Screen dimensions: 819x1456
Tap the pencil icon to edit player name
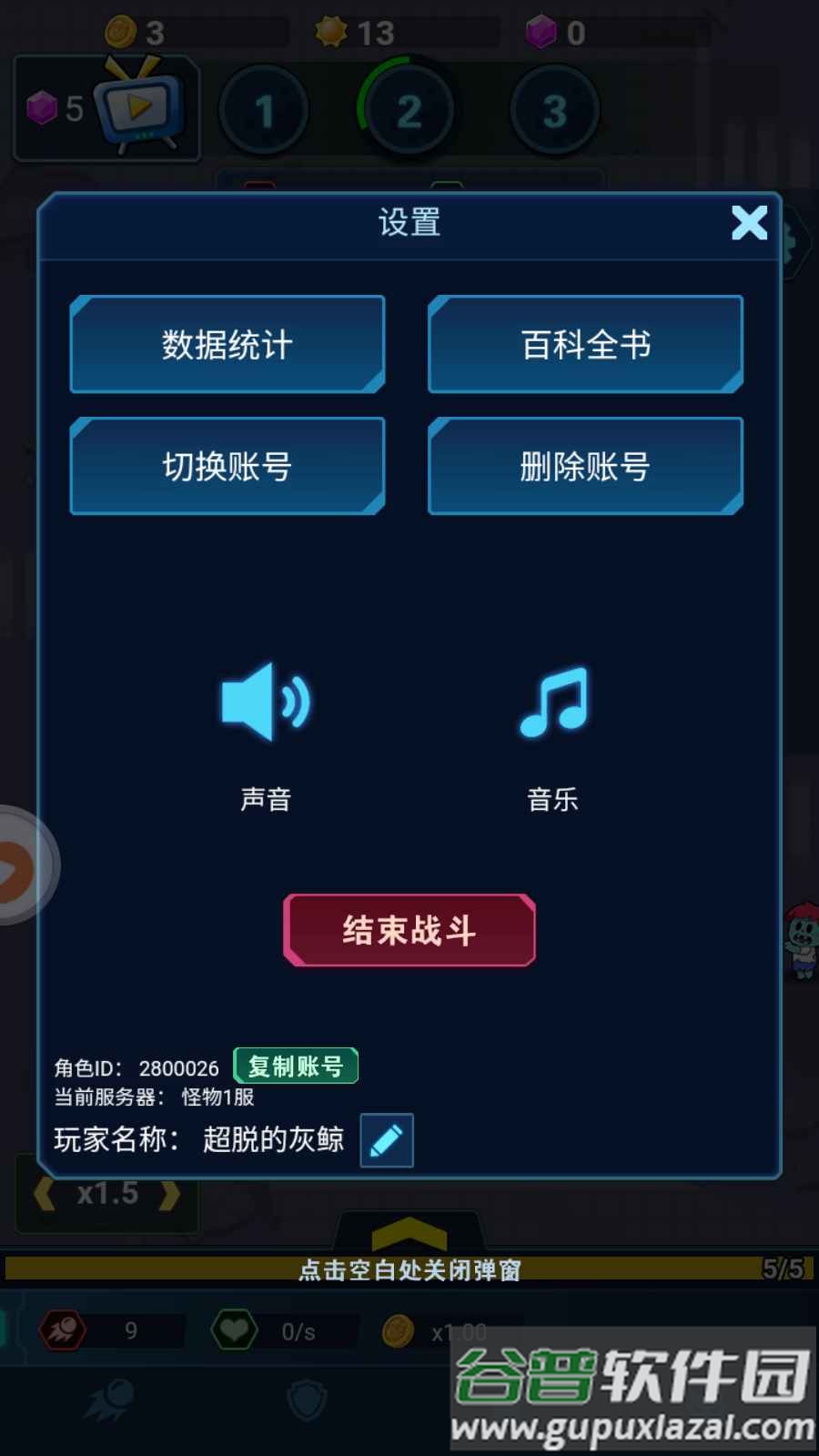coord(386,1140)
